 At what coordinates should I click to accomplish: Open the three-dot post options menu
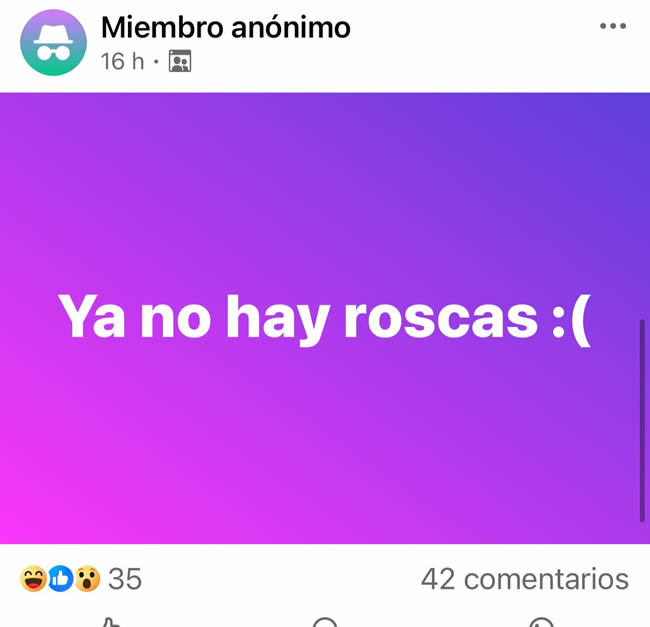[612, 27]
